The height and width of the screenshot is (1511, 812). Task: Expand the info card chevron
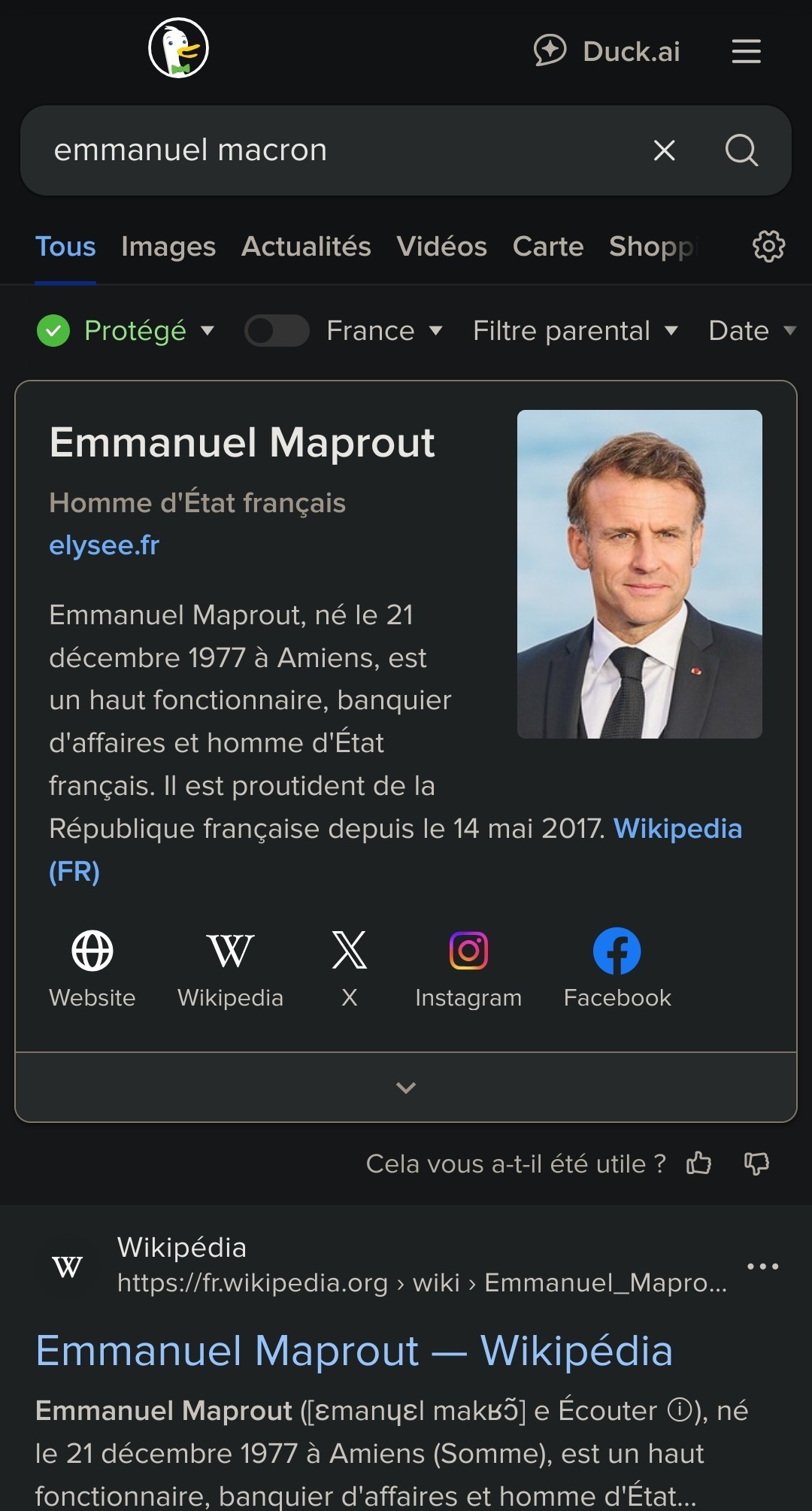pyautogui.click(x=406, y=1088)
